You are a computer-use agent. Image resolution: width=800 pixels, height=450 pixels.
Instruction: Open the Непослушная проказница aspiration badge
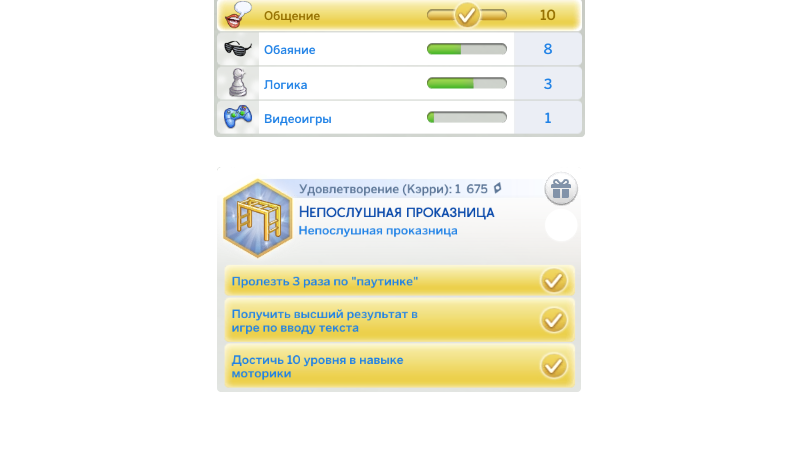point(257,216)
